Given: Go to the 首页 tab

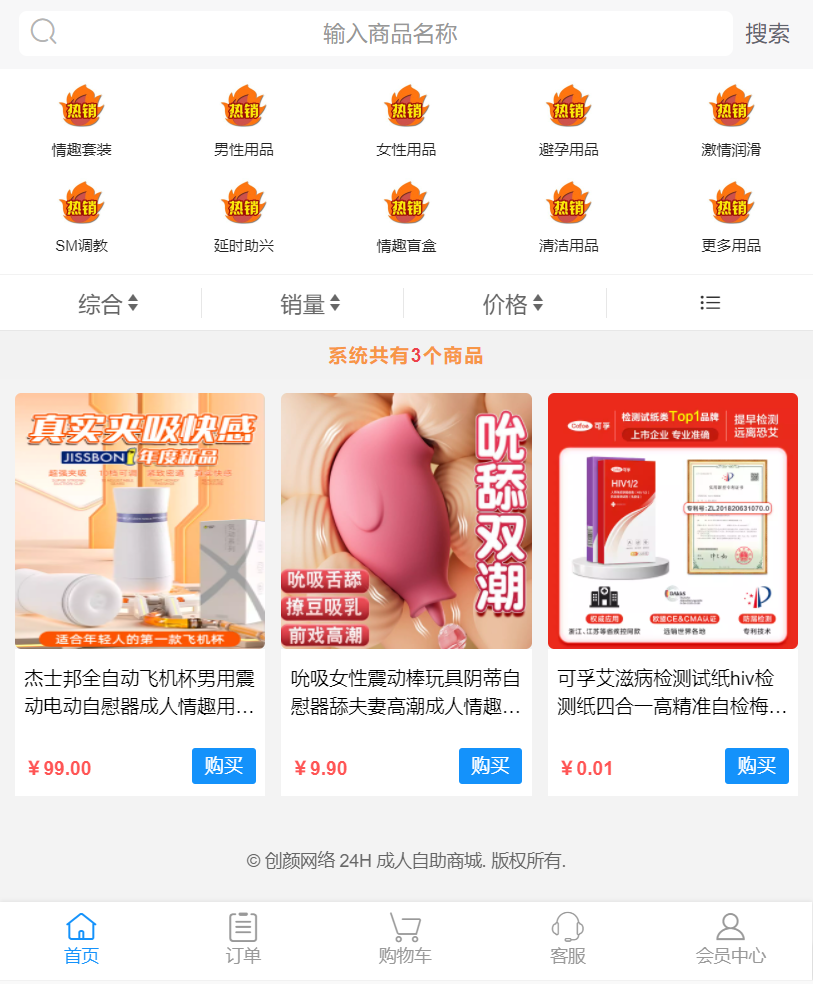Looking at the screenshot, I should pyautogui.click(x=81, y=939).
